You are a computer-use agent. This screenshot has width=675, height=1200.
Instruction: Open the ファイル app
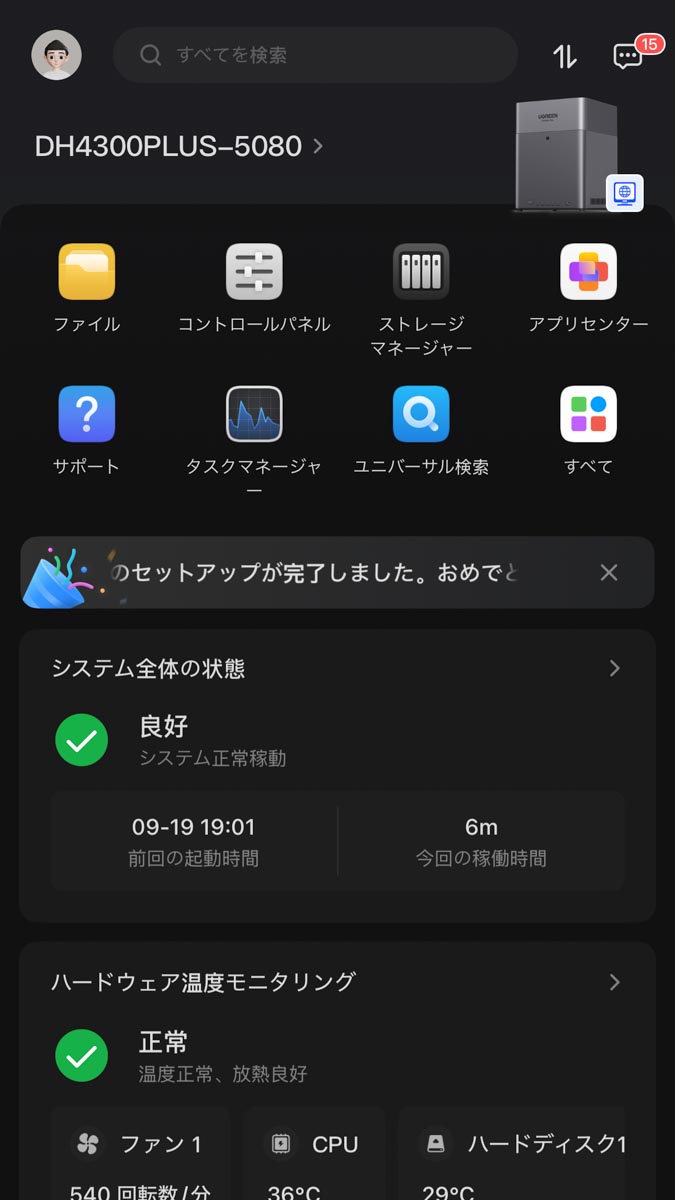[87, 272]
